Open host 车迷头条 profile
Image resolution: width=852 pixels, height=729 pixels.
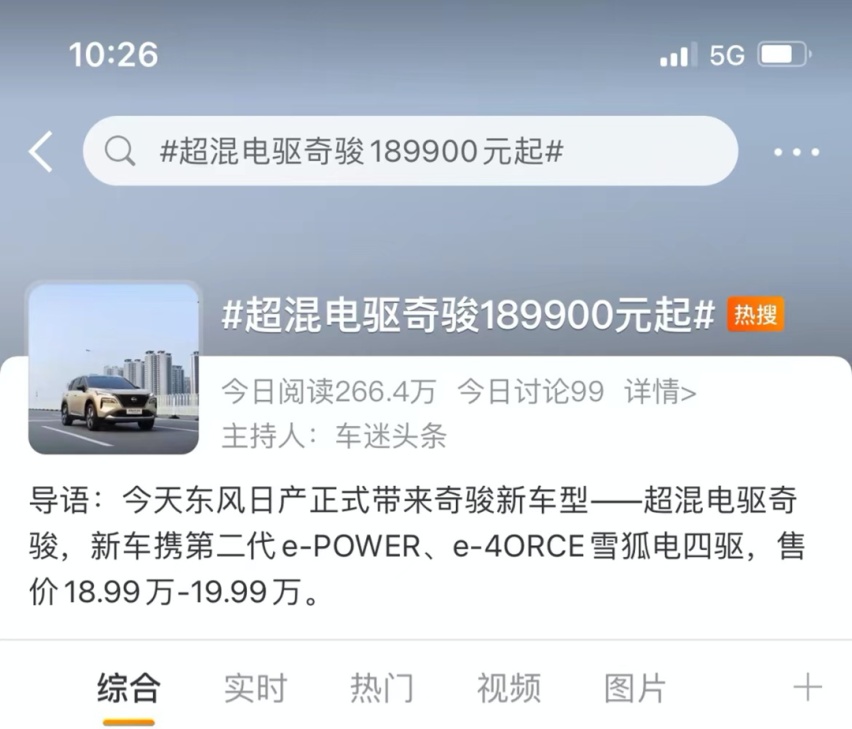(391, 436)
